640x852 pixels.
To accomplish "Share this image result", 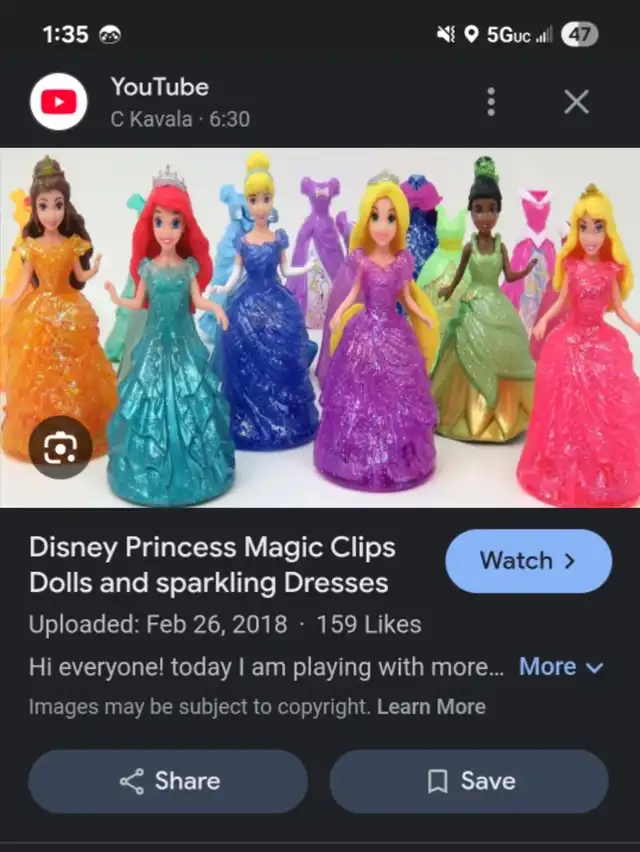I will (x=168, y=781).
